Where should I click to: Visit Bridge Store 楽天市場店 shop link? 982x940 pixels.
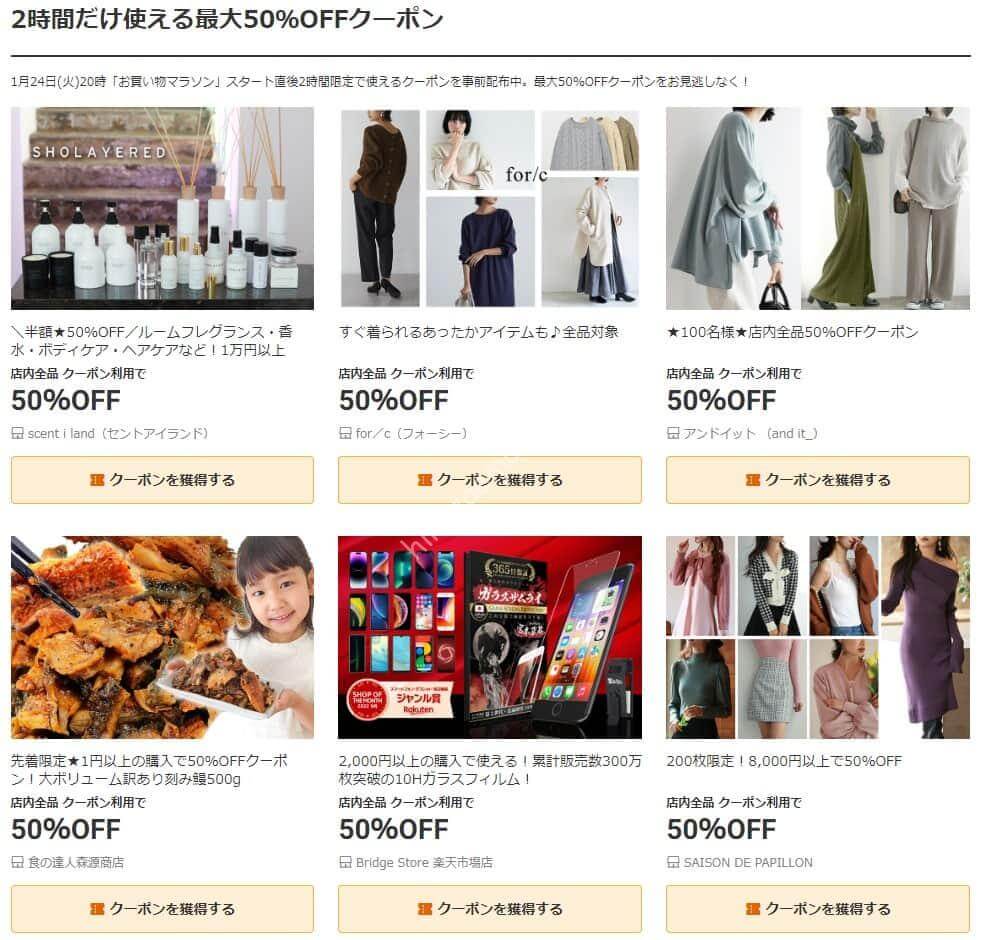click(423, 862)
